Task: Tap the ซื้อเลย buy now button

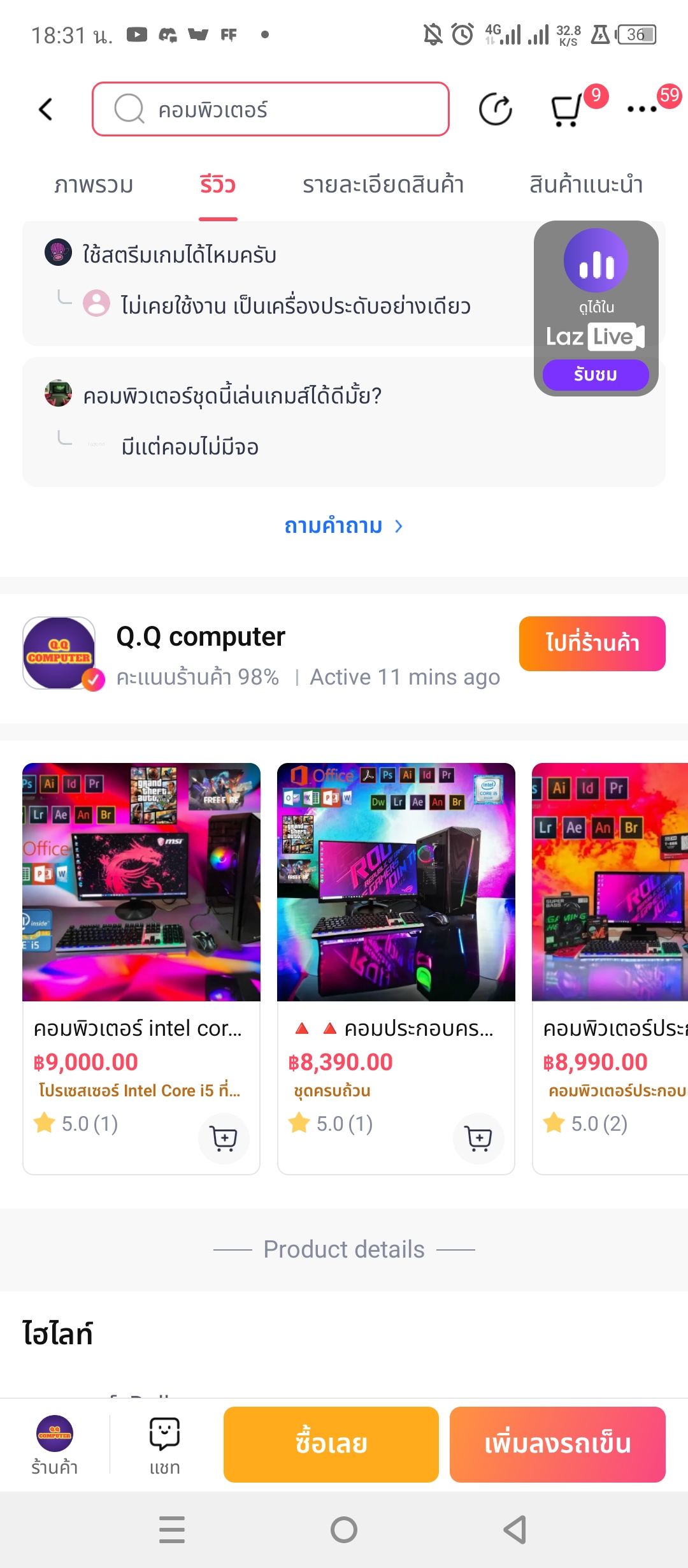Action: coord(331,1444)
